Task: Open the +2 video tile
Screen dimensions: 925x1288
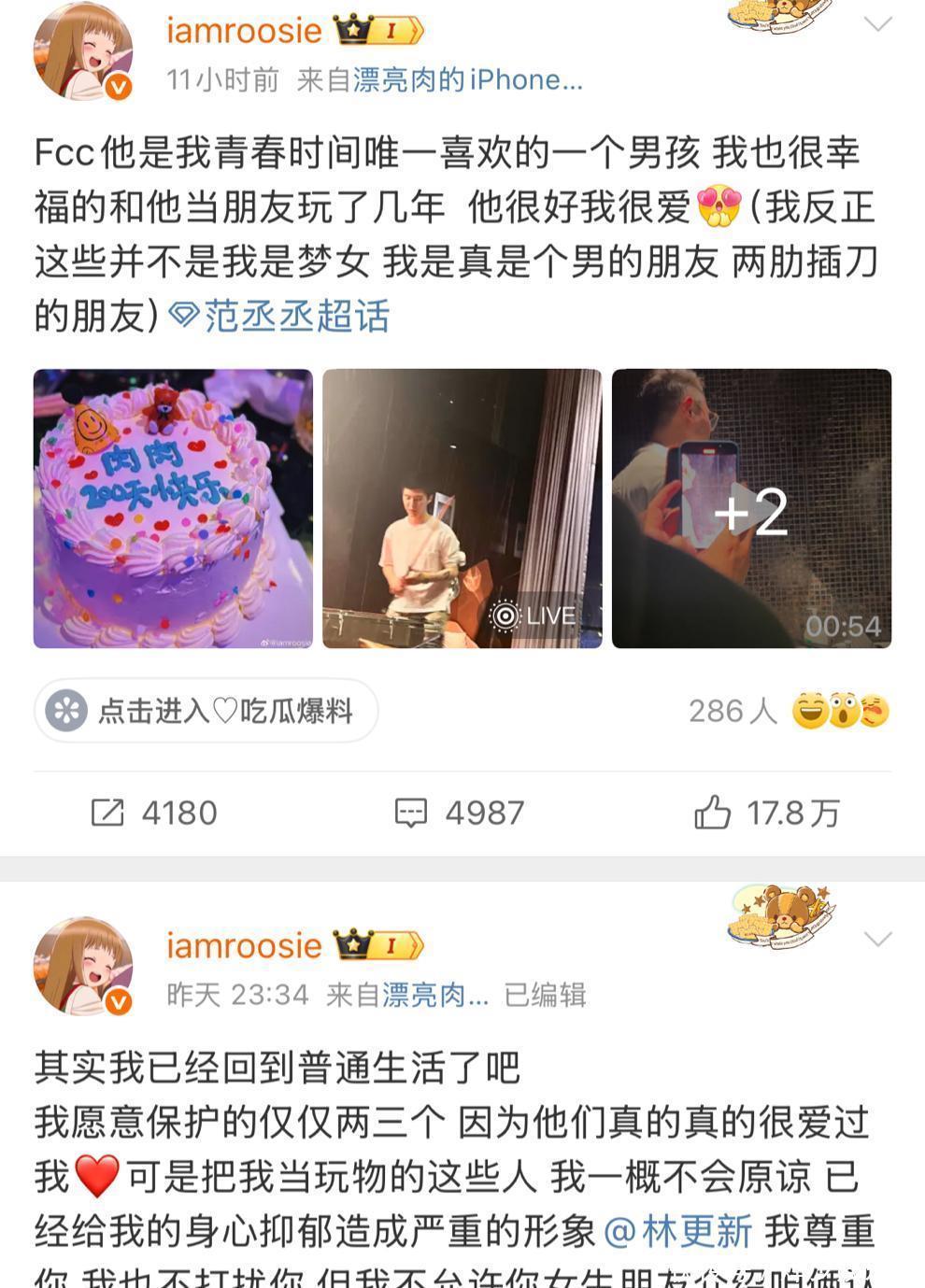Action: click(x=751, y=509)
